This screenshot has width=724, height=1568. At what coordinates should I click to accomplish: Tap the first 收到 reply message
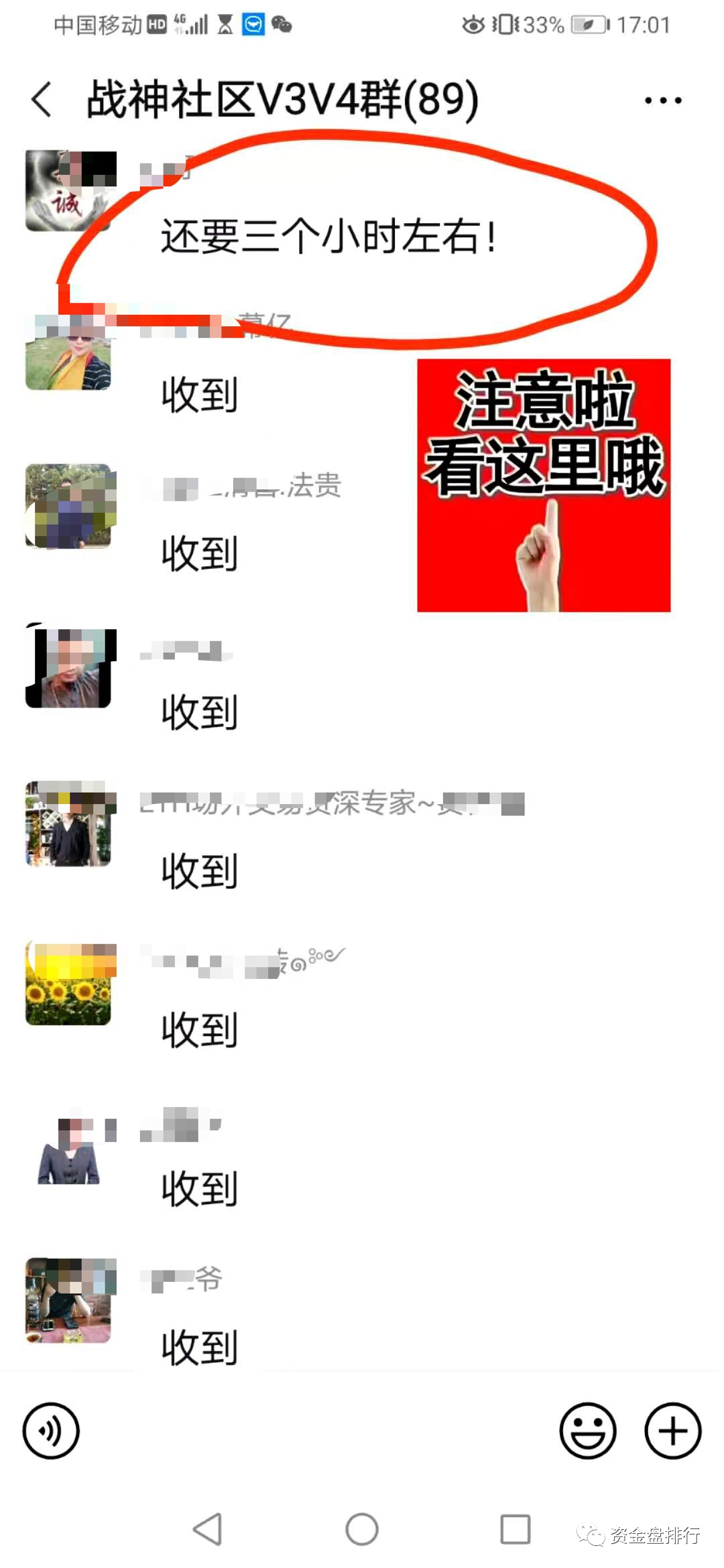point(198,395)
